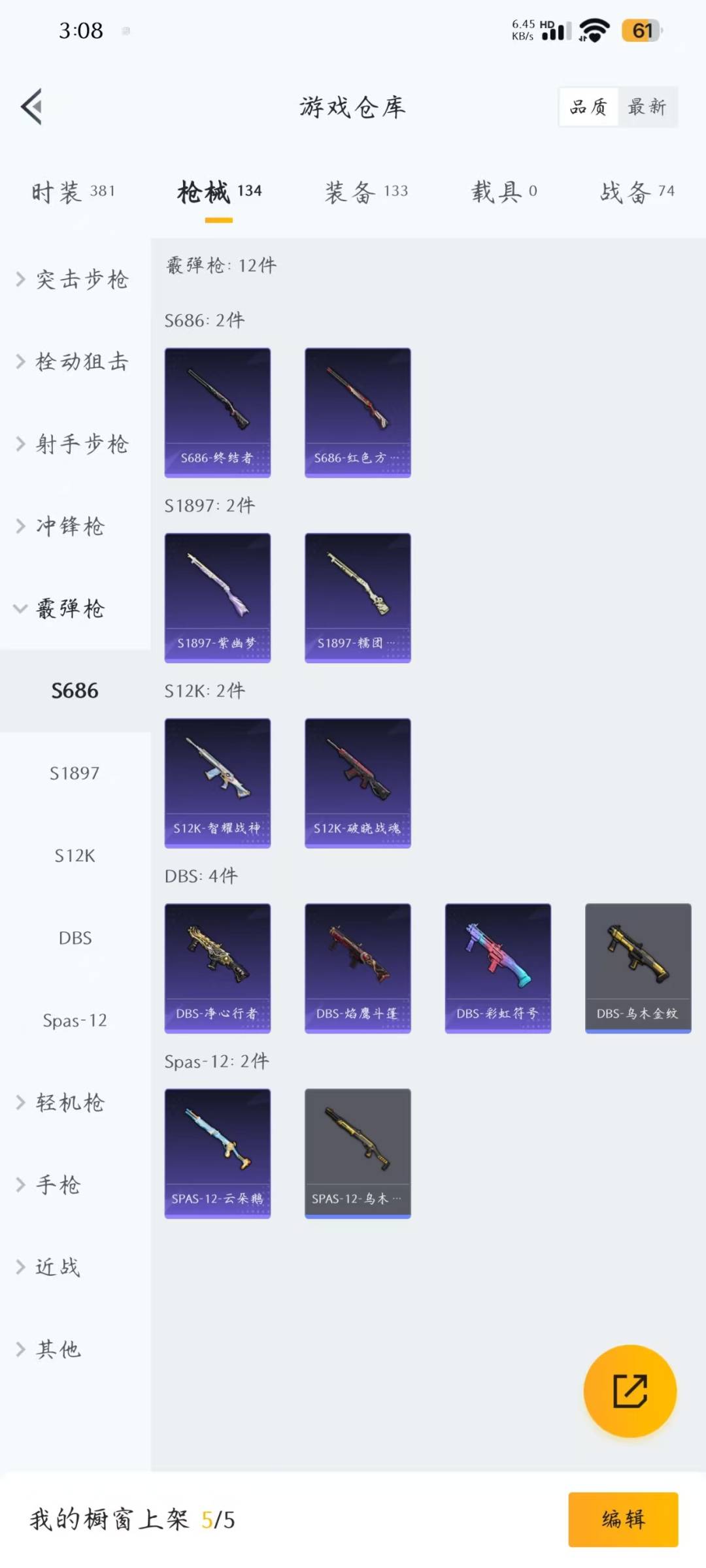Open the S686-终结者 skin card

218,412
